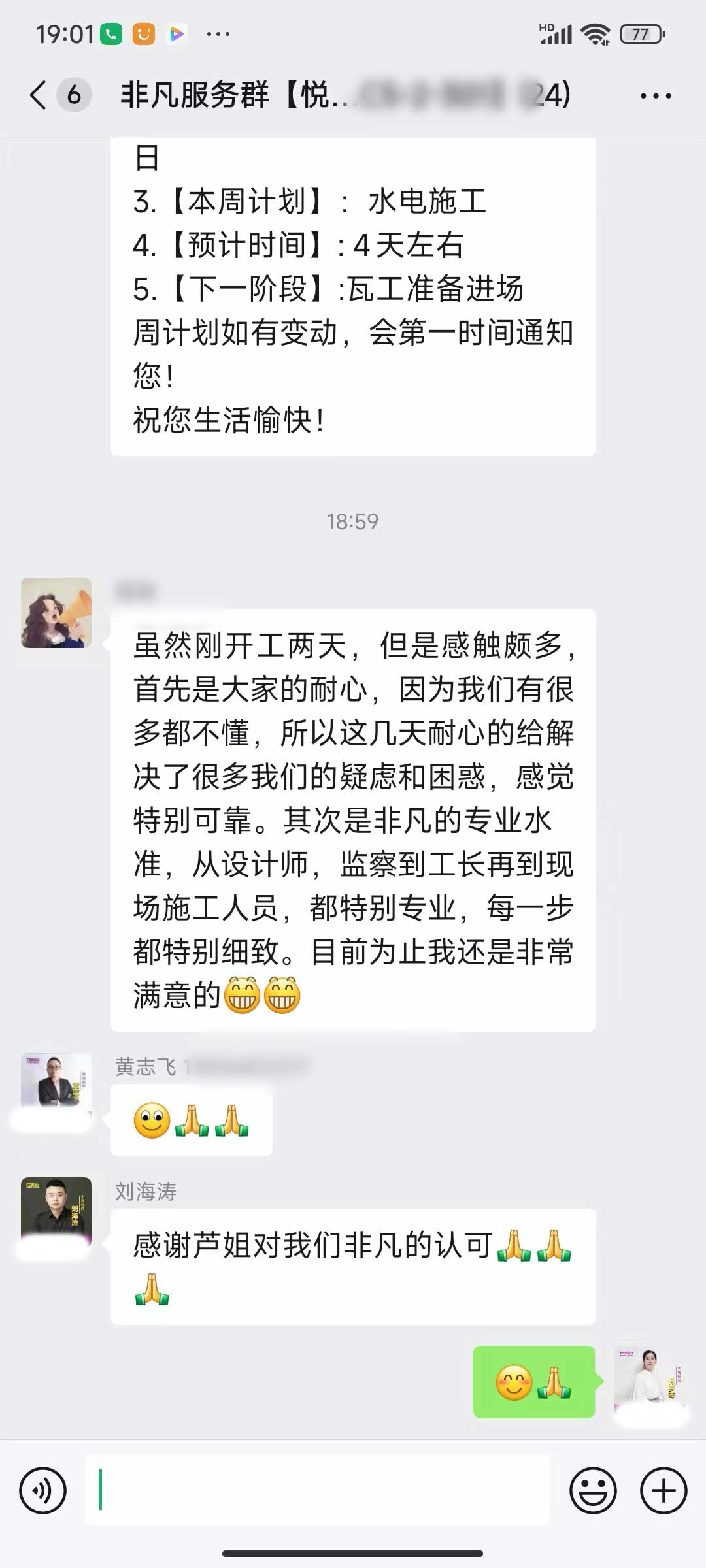Open the emoji sticker panel
Viewport: 706px width, 1568px height.
[x=593, y=1490]
